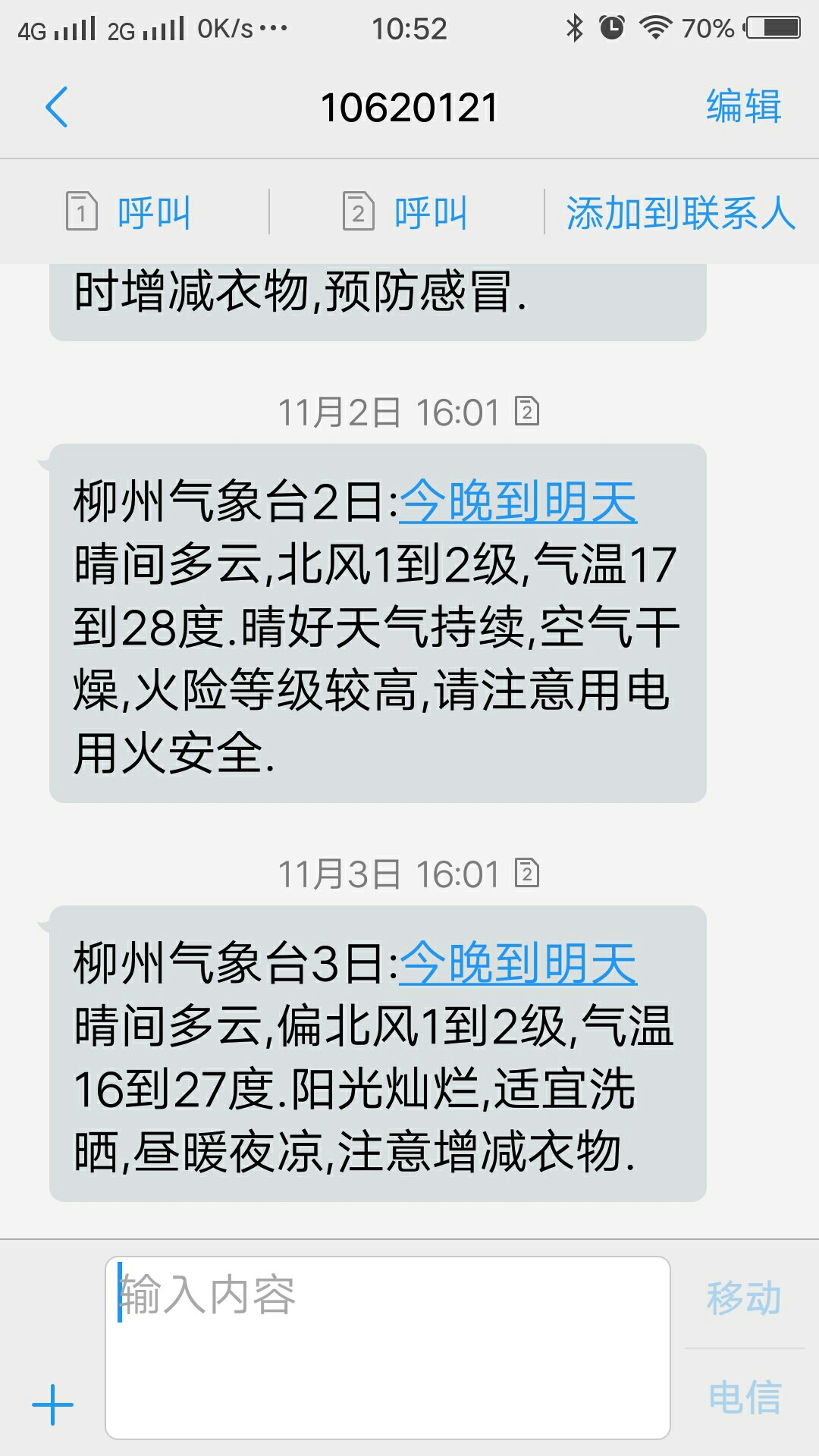Open the plus attachment menu

pos(53,1405)
